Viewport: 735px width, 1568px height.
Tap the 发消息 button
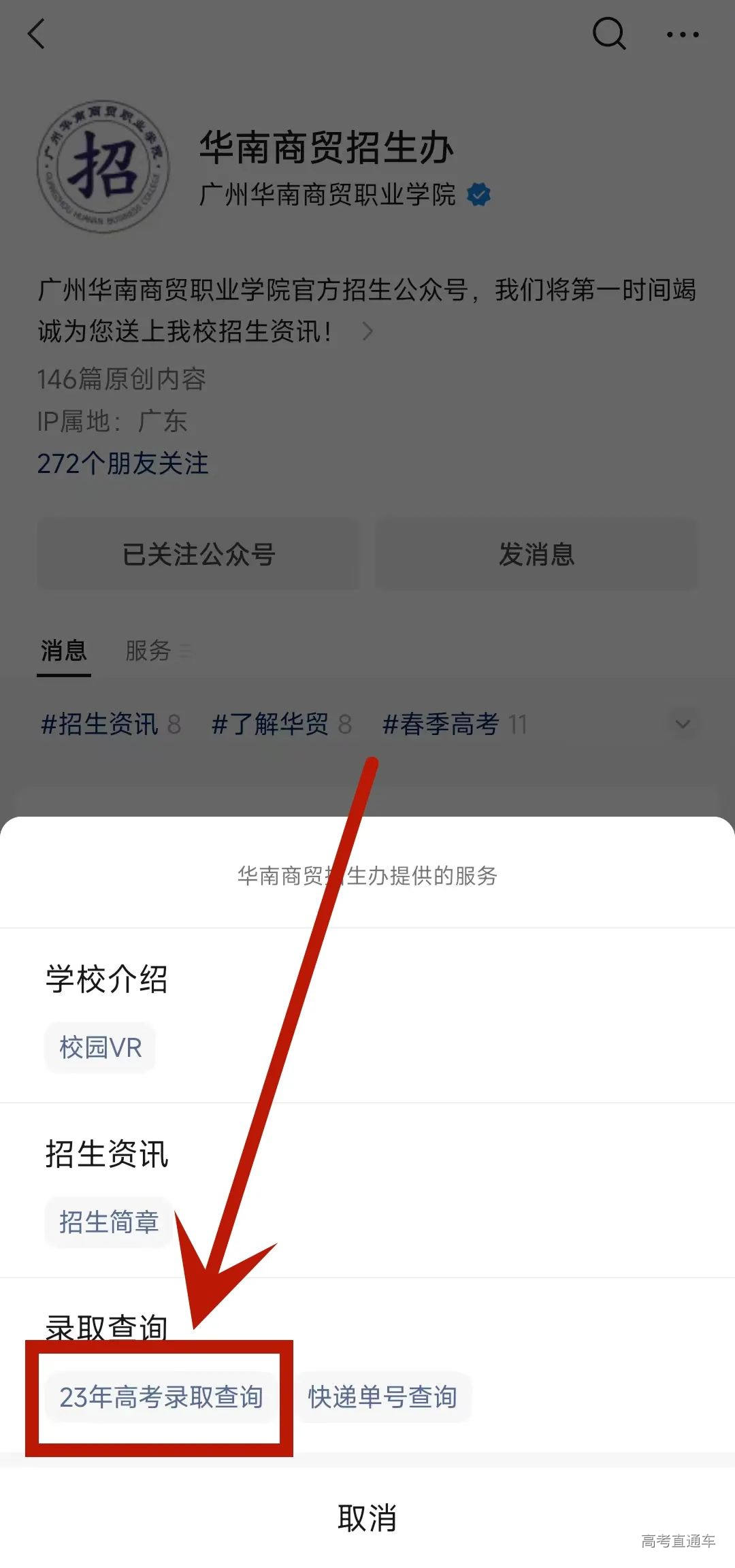pyautogui.click(x=535, y=554)
